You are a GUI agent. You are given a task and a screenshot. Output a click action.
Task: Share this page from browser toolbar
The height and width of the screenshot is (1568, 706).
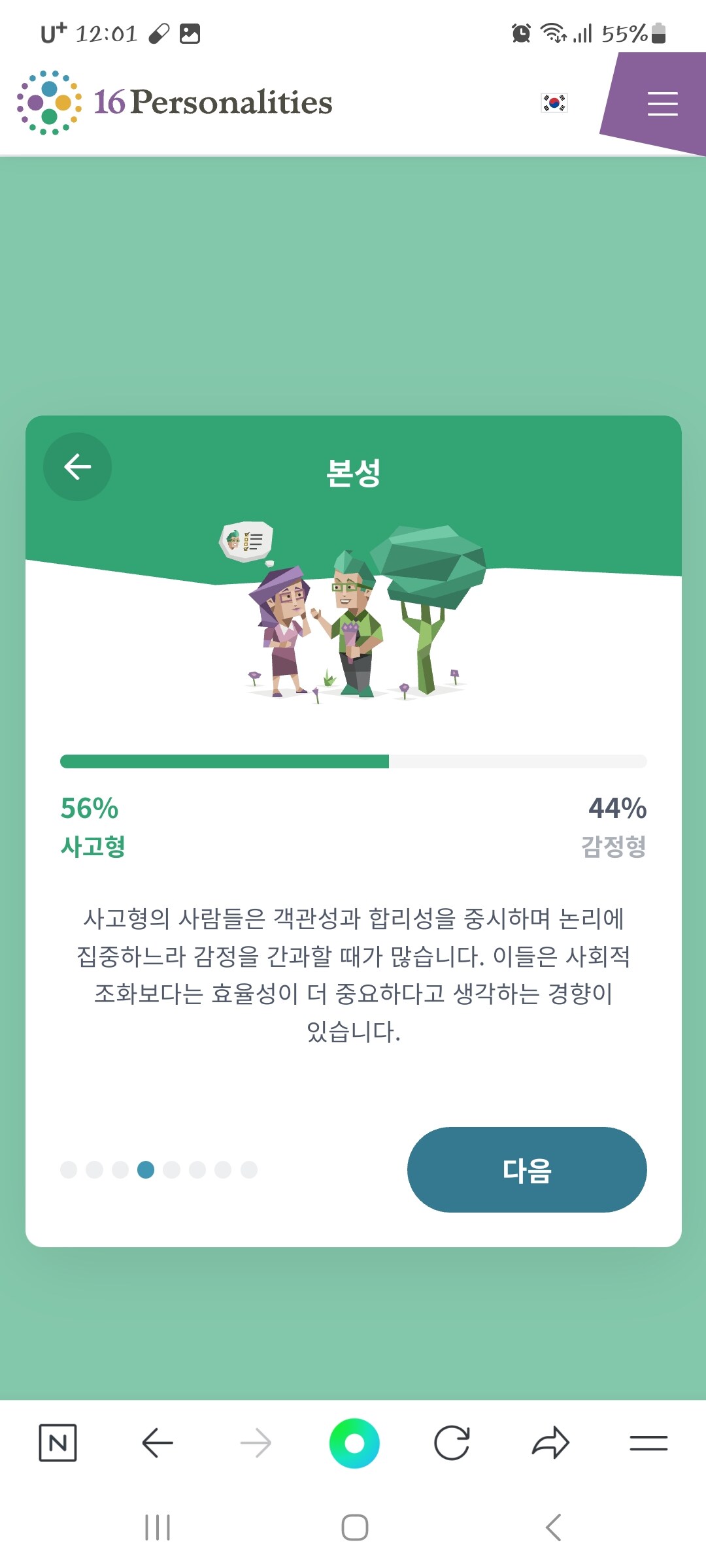click(550, 1443)
